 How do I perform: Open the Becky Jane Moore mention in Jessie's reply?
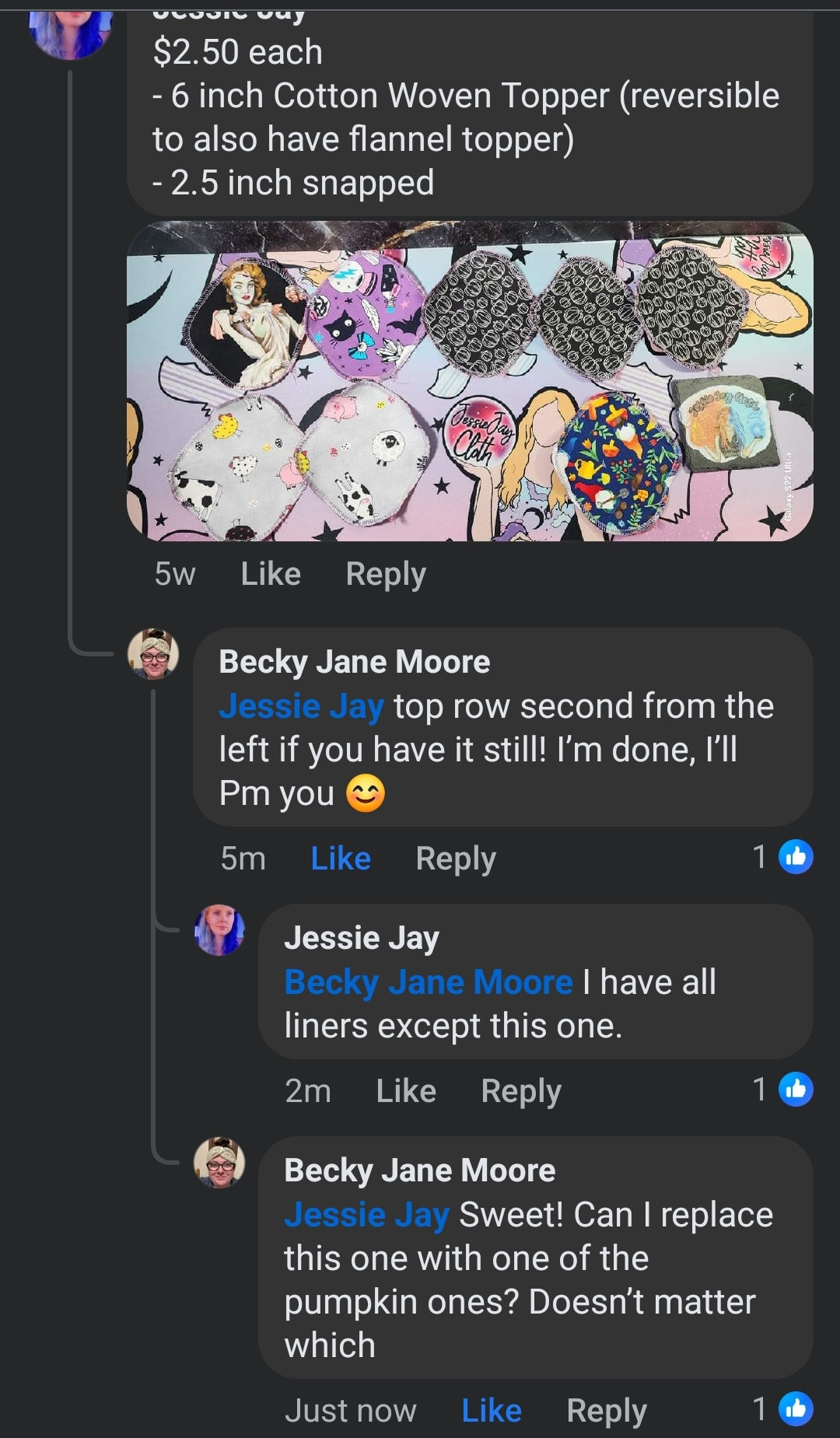[429, 981]
